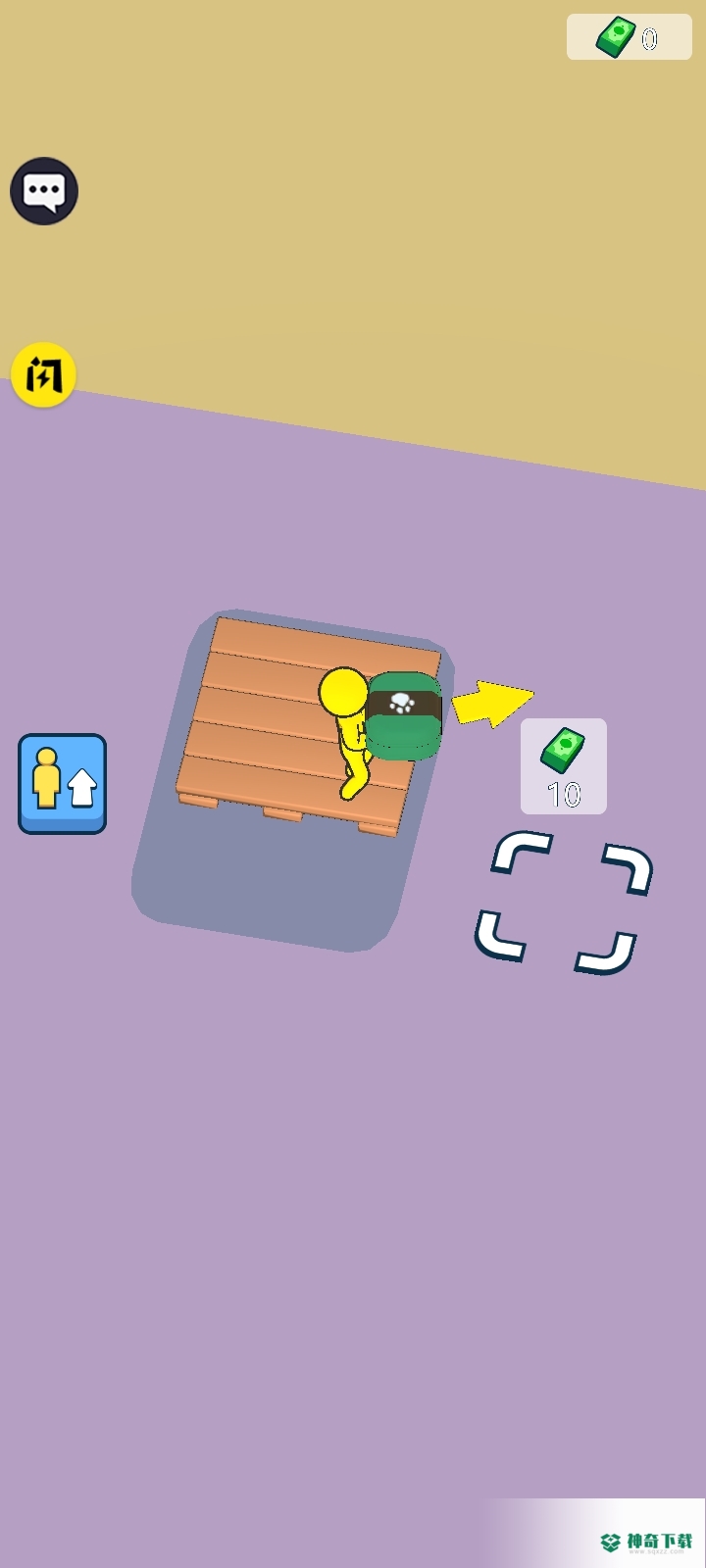The image size is (706, 1568).
Task: Tap the yellow lightning flash button
Action: (x=44, y=374)
